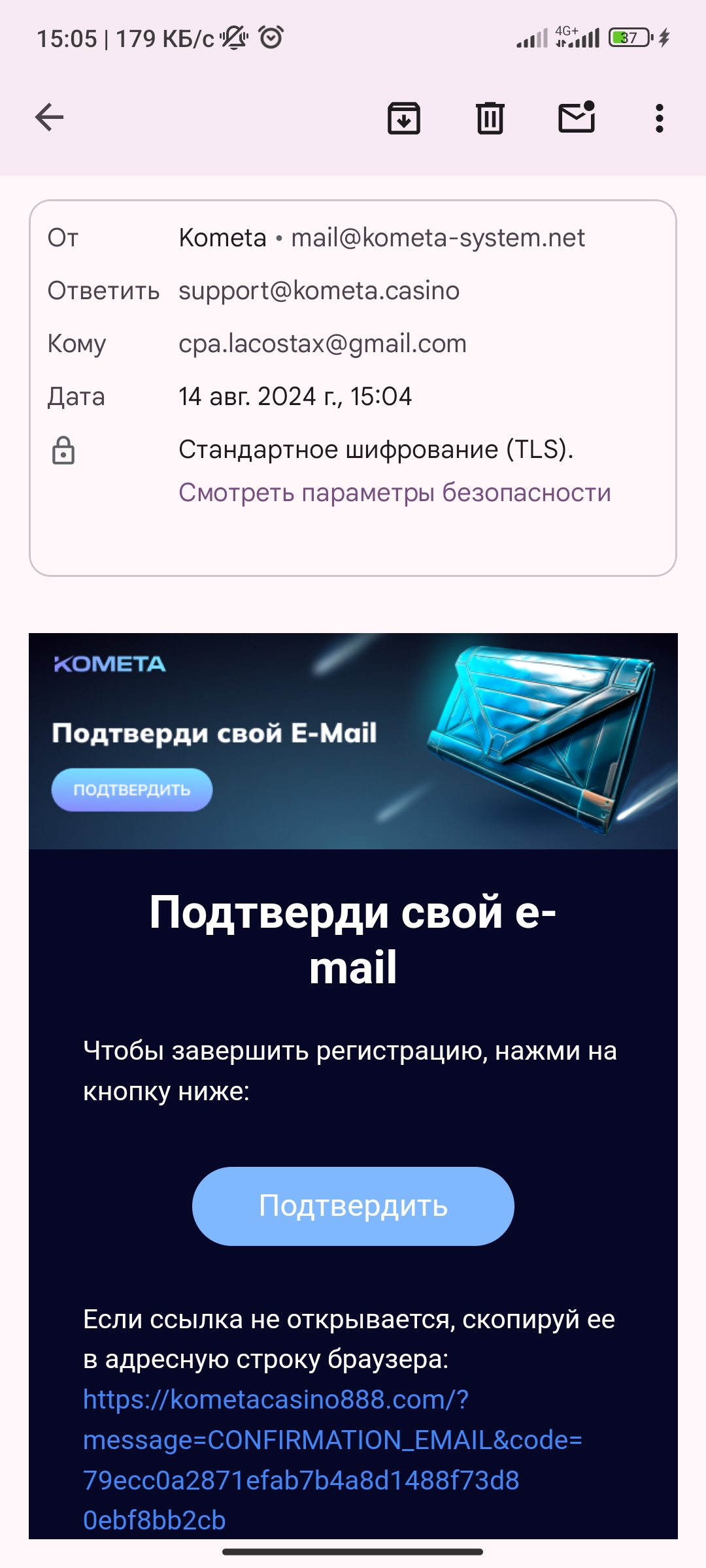Go back to the inbox
This screenshot has height=1568, width=706.
[49, 118]
